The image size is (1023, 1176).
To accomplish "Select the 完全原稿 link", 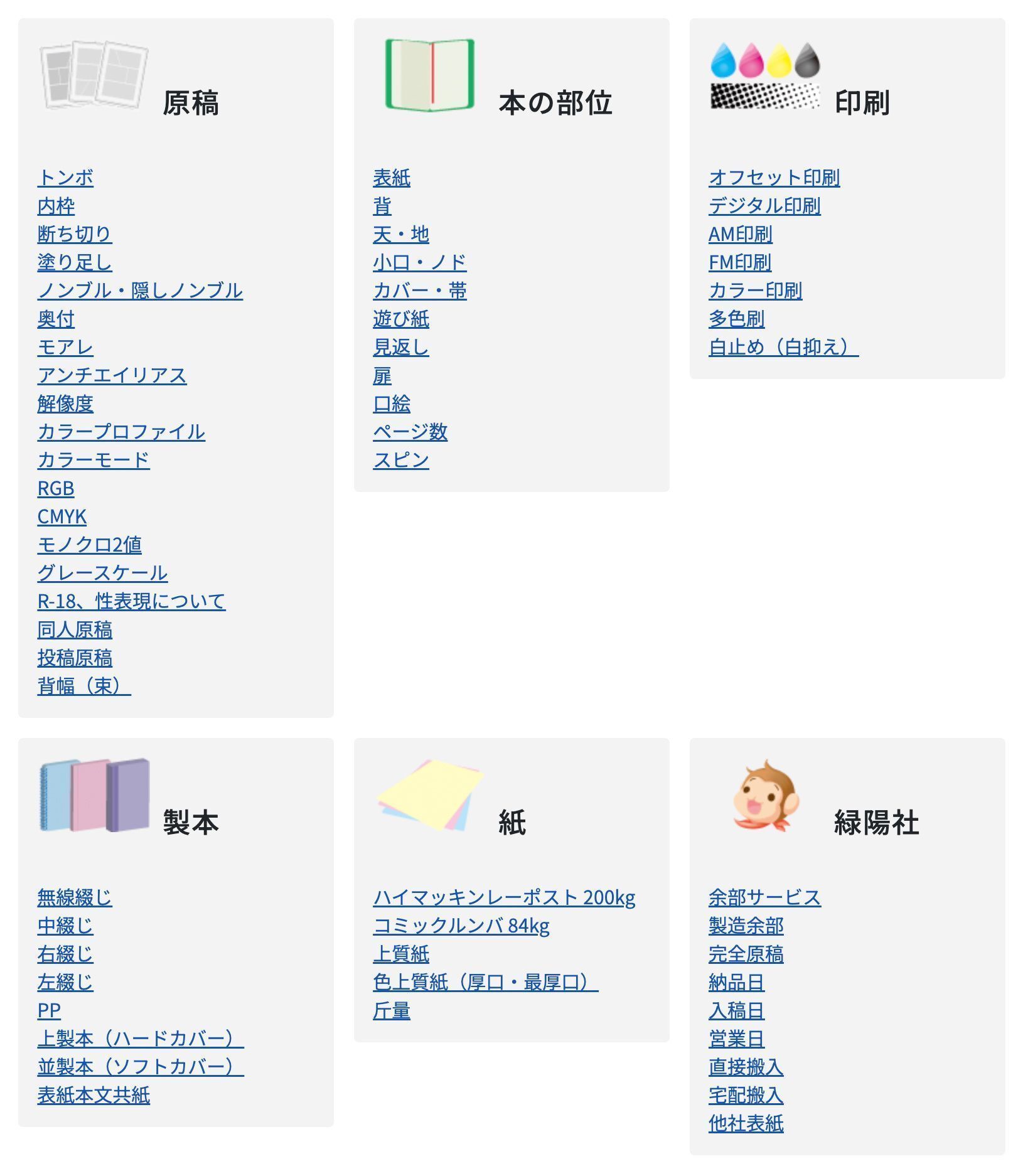I will point(746,954).
